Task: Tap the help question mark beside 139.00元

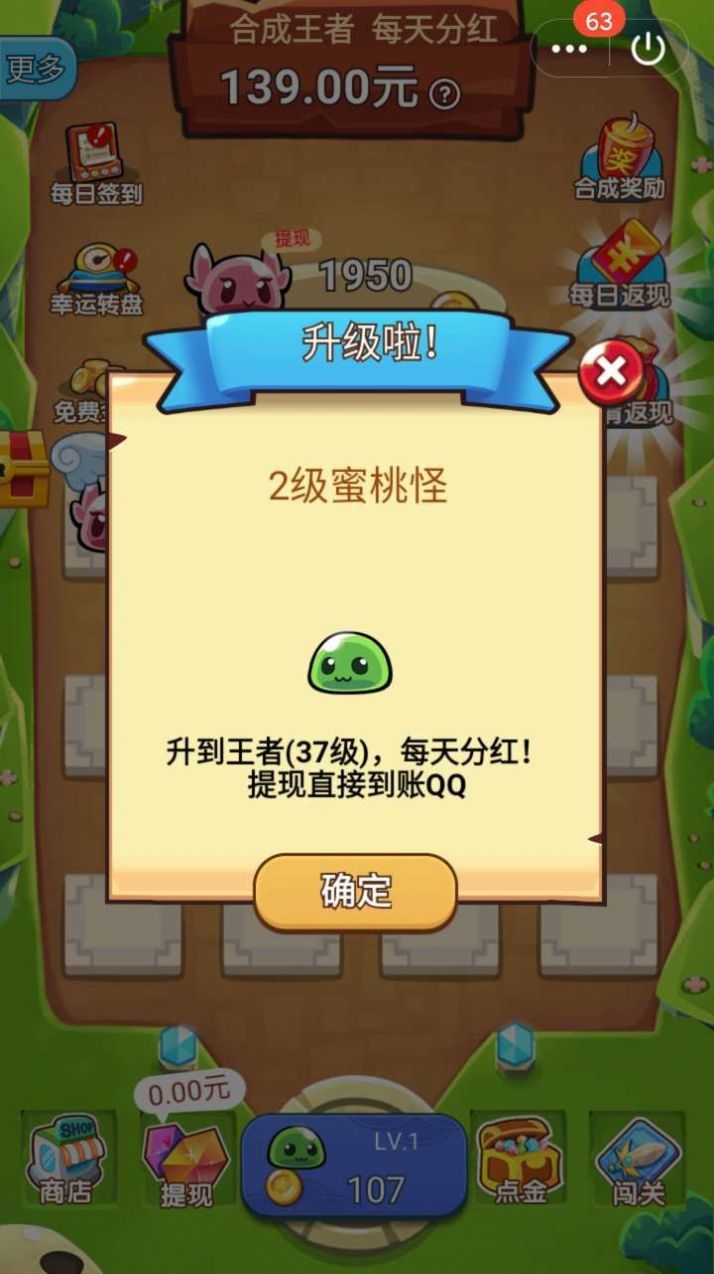Action: click(x=444, y=95)
